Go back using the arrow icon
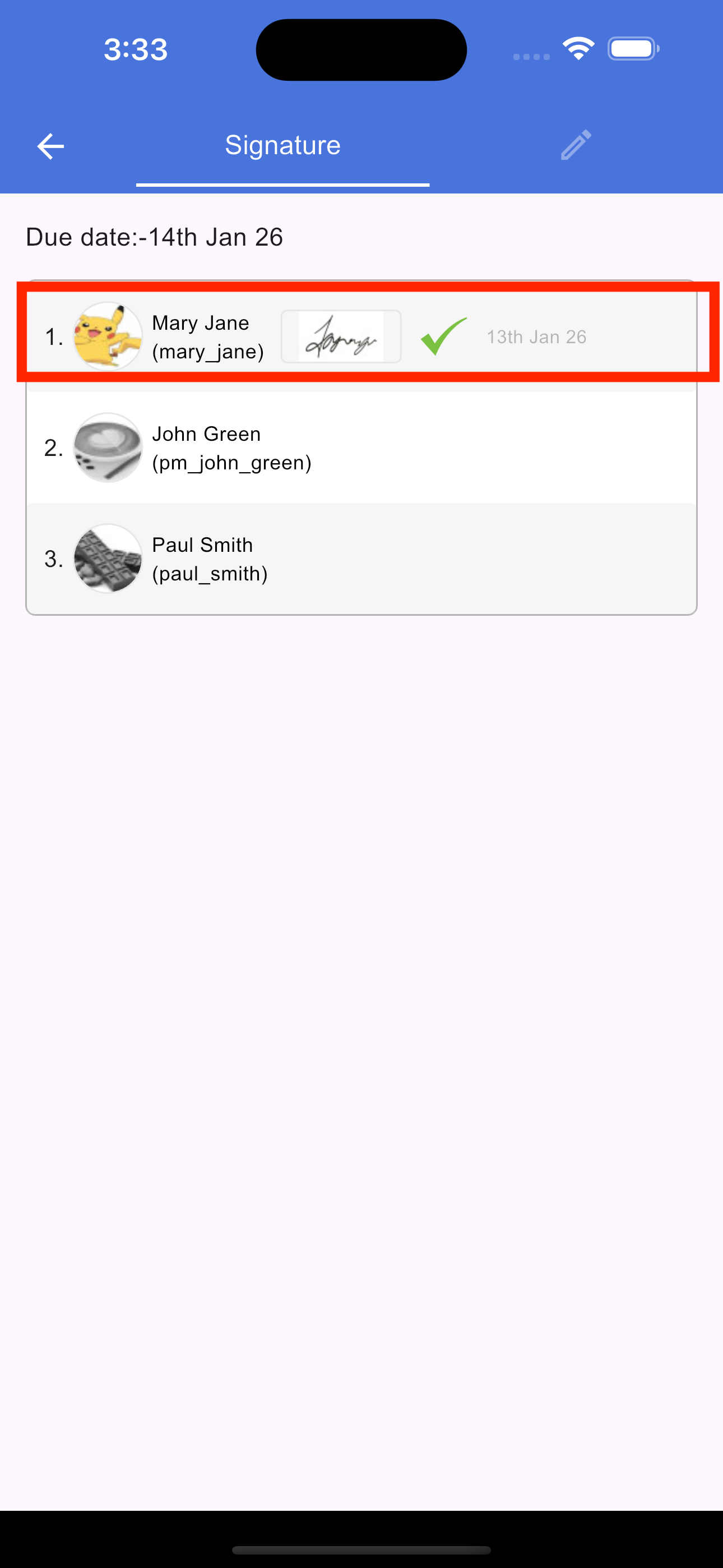723x1568 pixels. point(50,146)
